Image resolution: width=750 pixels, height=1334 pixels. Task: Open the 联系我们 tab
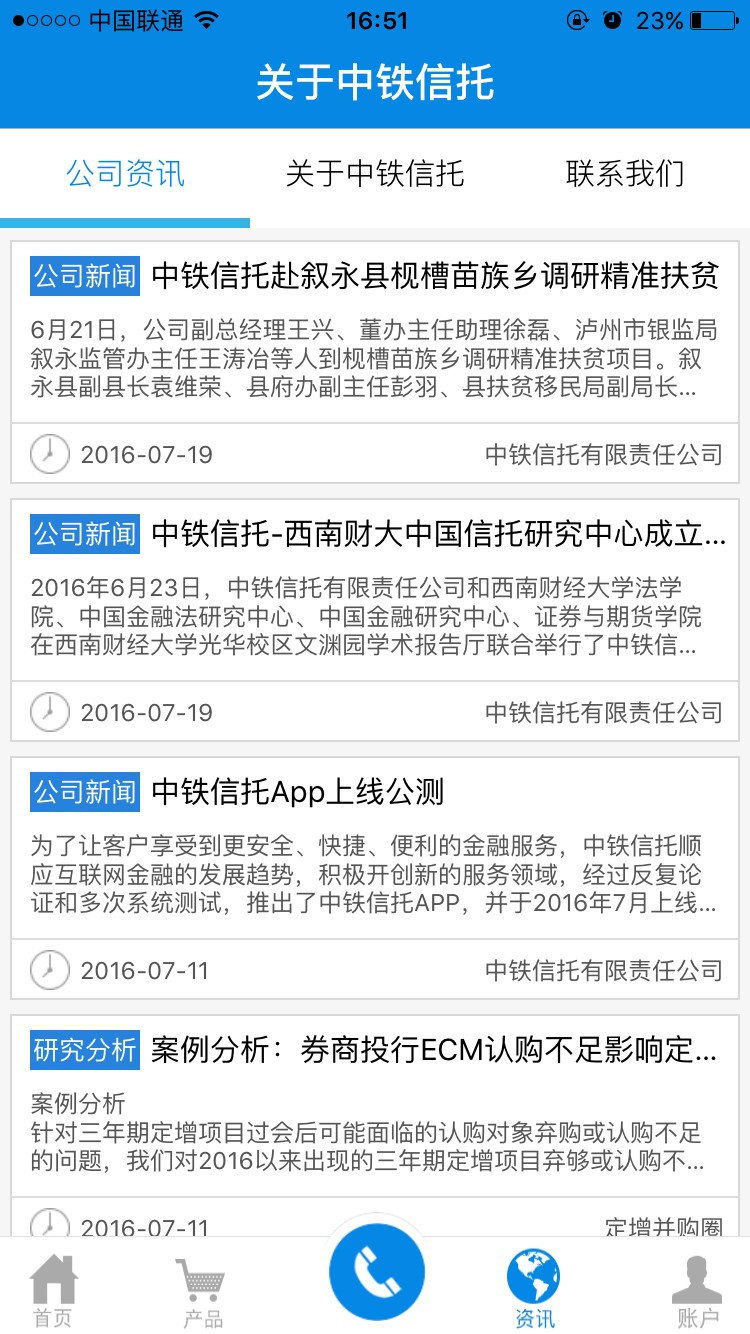pos(622,172)
